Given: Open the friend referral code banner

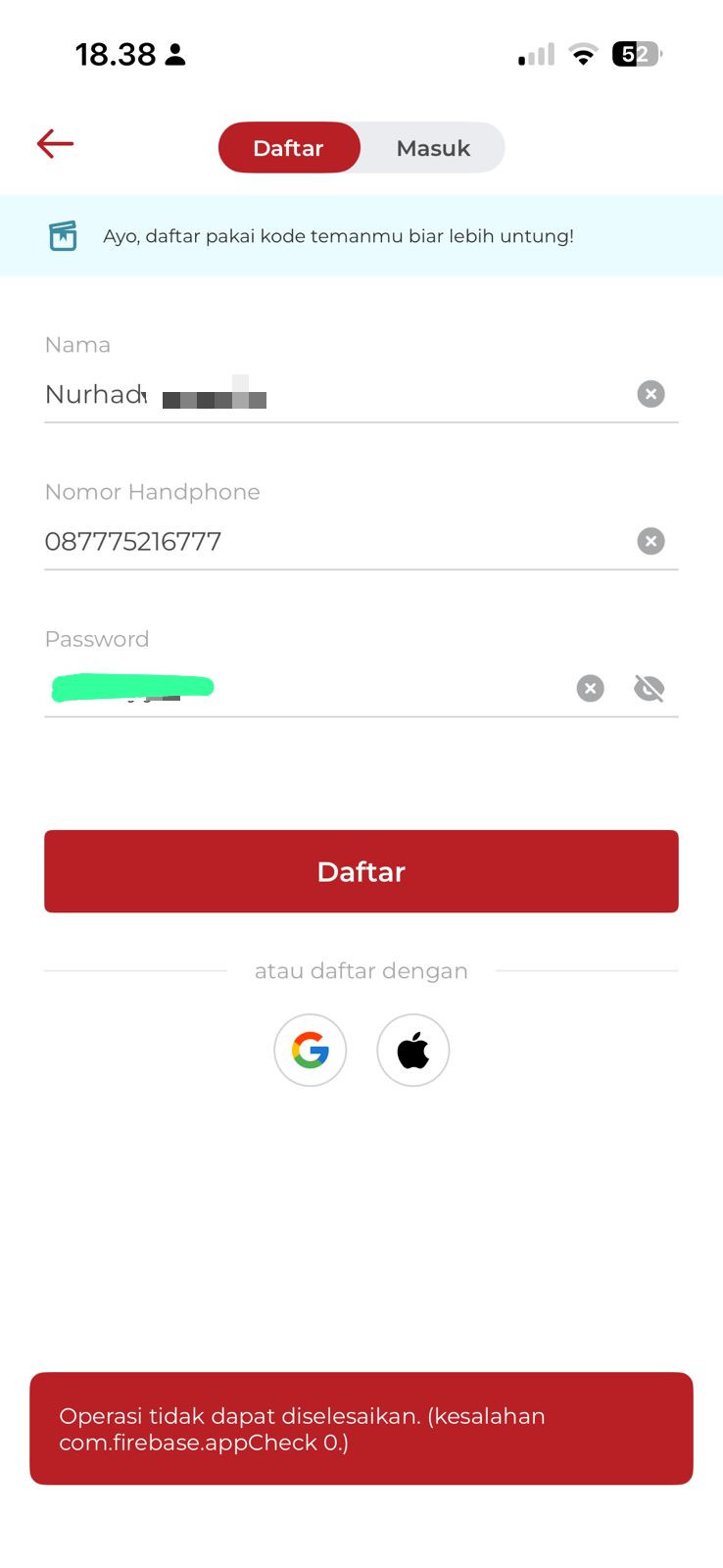Looking at the screenshot, I should click(x=361, y=236).
